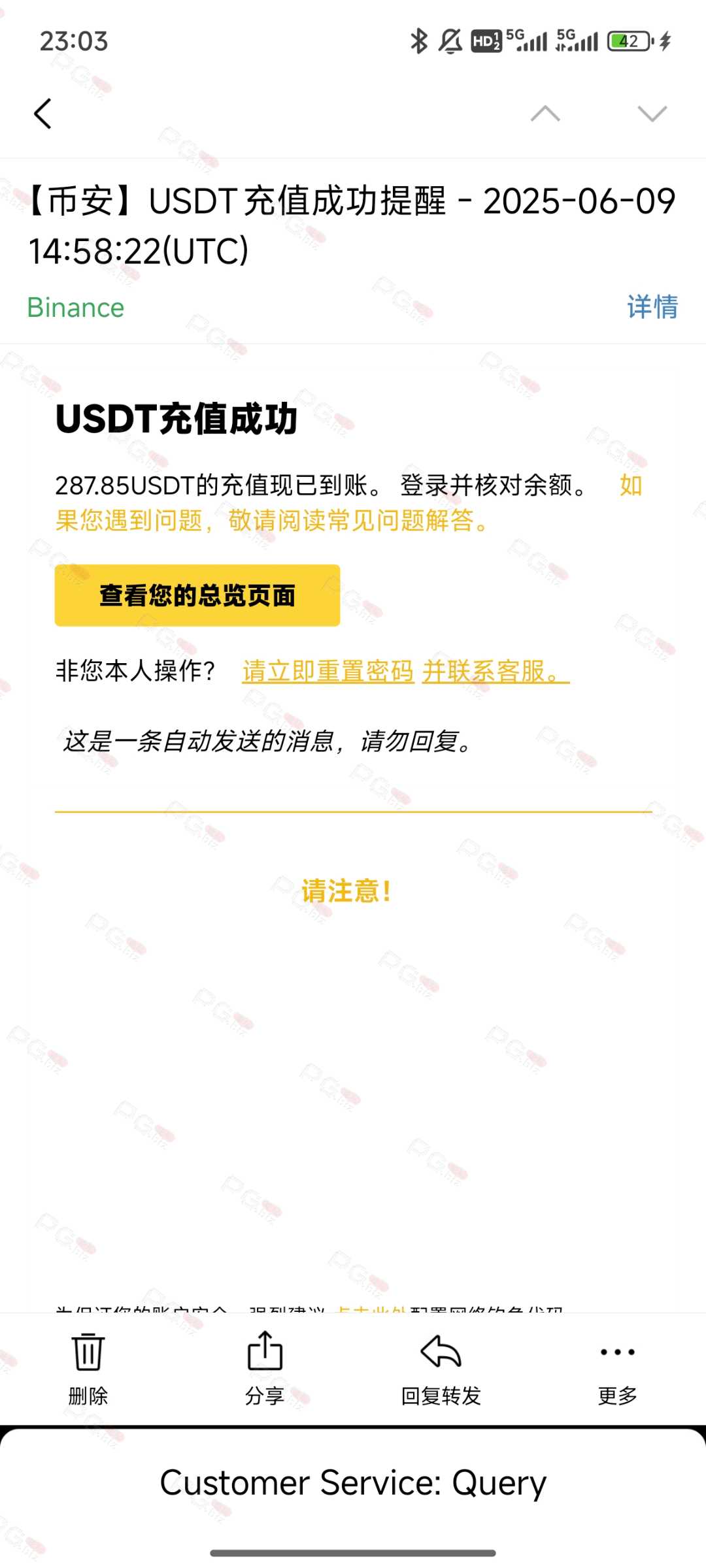This screenshot has width=706, height=1568.
Task: Jump to the next email using down chevron
Action: click(652, 114)
